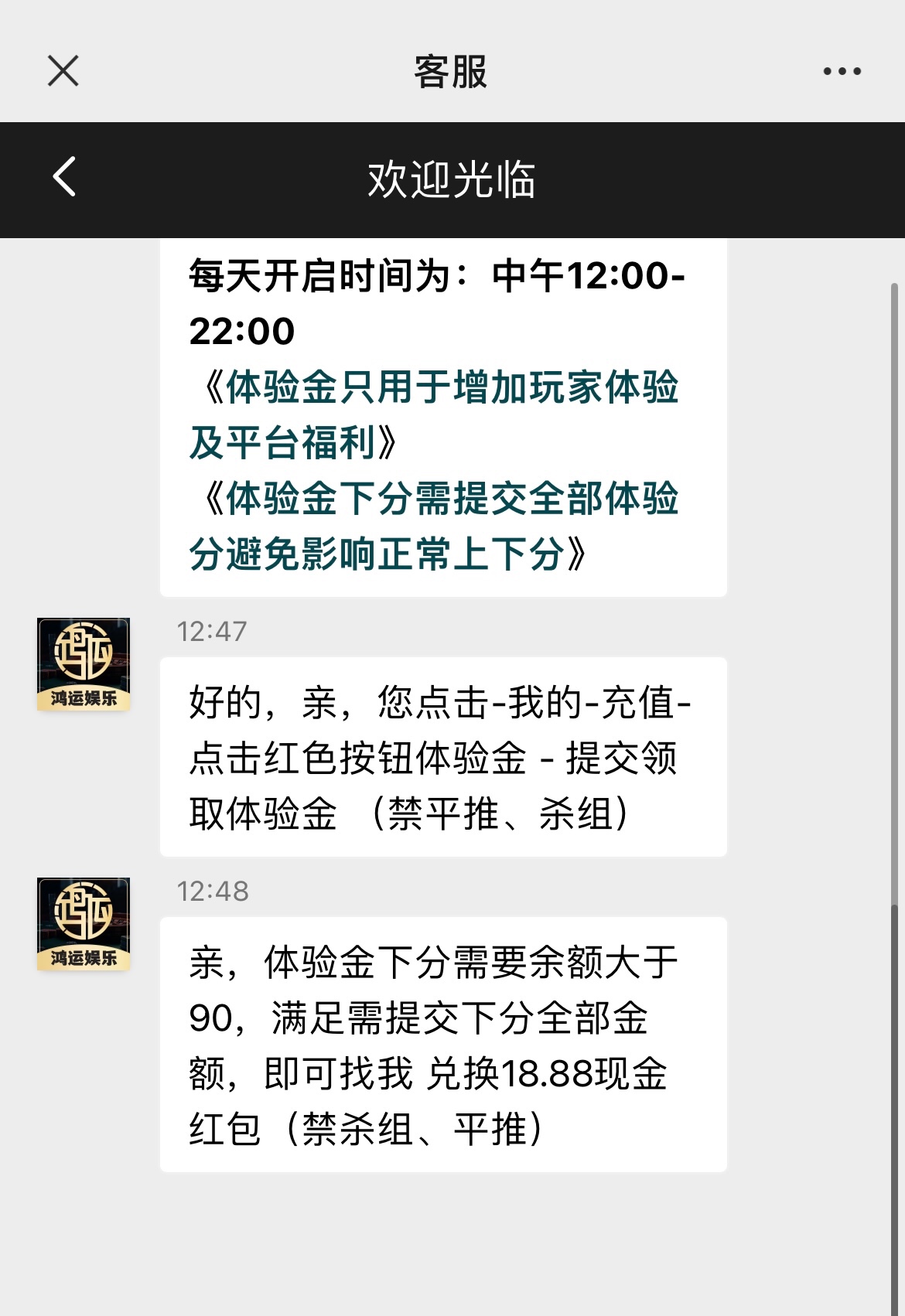Image resolution: width=905 pixels, height=1316 pixels.
Task: Go back from the 欢迎光临 chat
Action: click(x=65, y=177)
